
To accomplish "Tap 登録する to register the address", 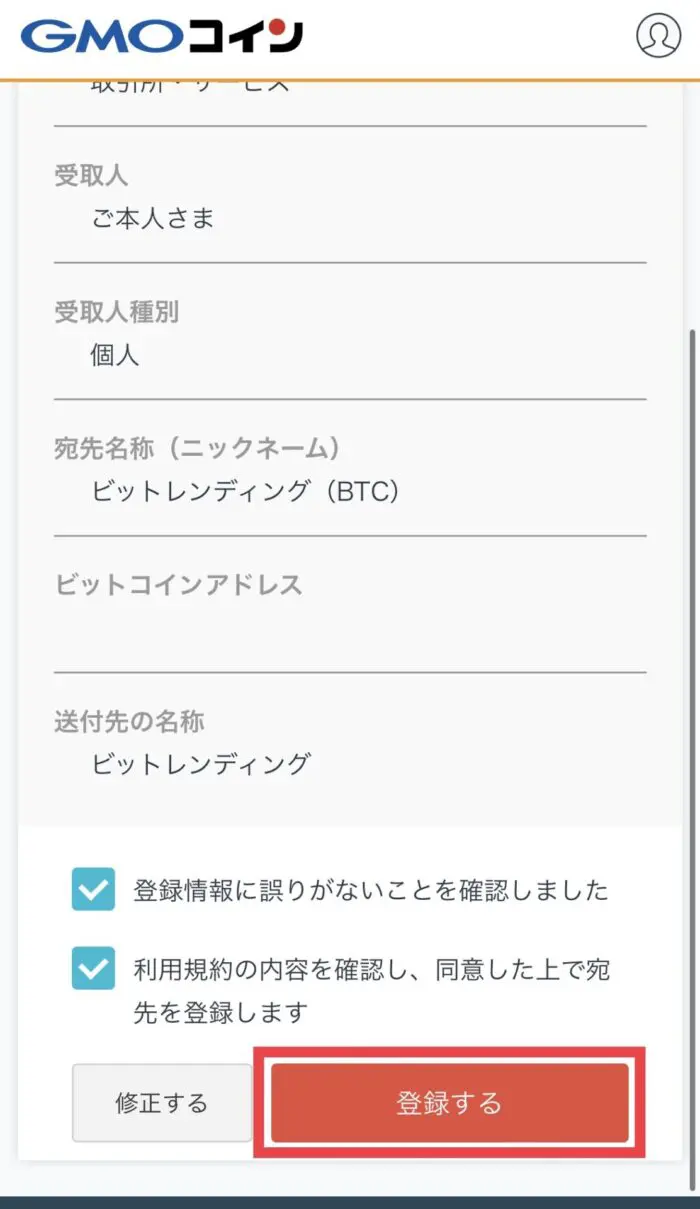I will [449, 1103].
